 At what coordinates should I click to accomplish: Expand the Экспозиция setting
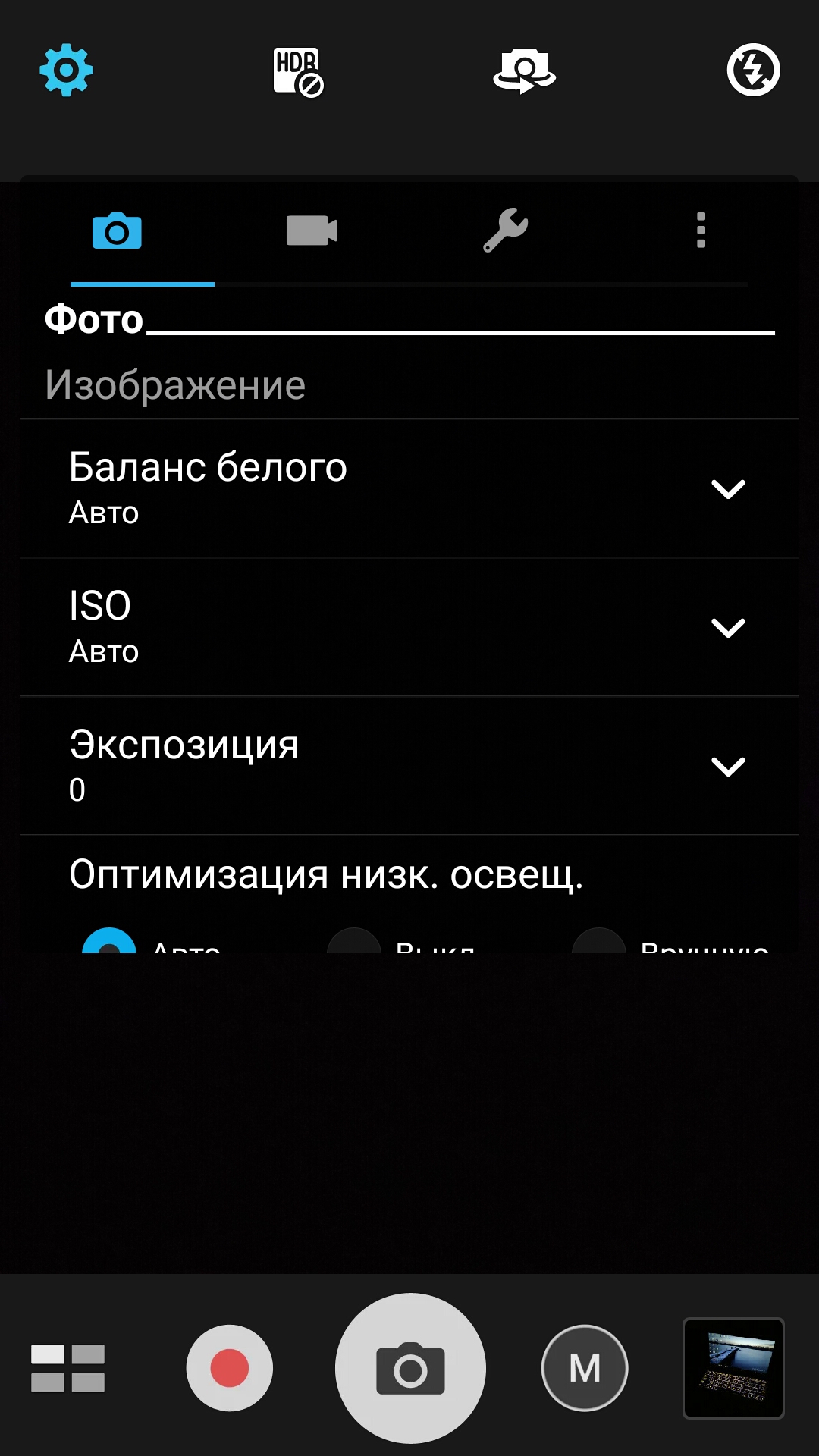pyautogui.click(x=409, y=766)
